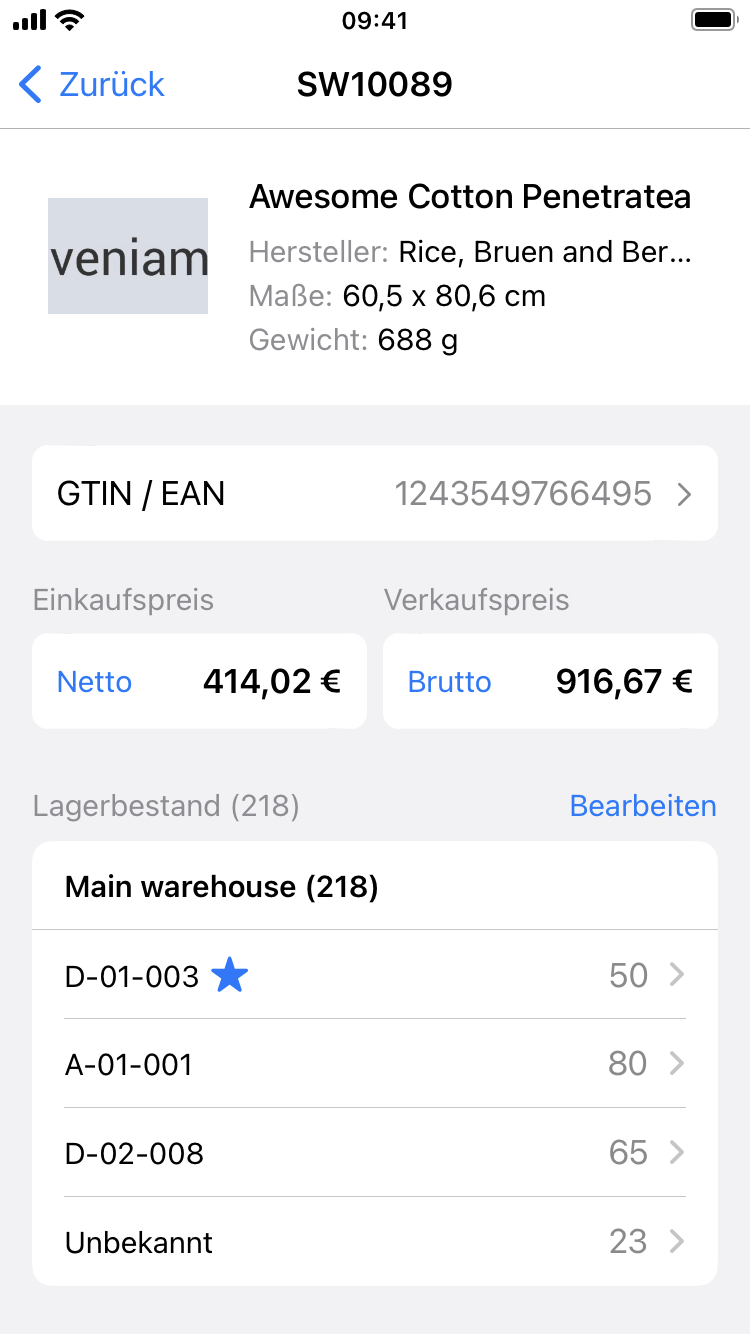Tap the chevron beside stock count 50
Screen dimensions: 750x1334
pyautogui.click(x=678, y=975)
